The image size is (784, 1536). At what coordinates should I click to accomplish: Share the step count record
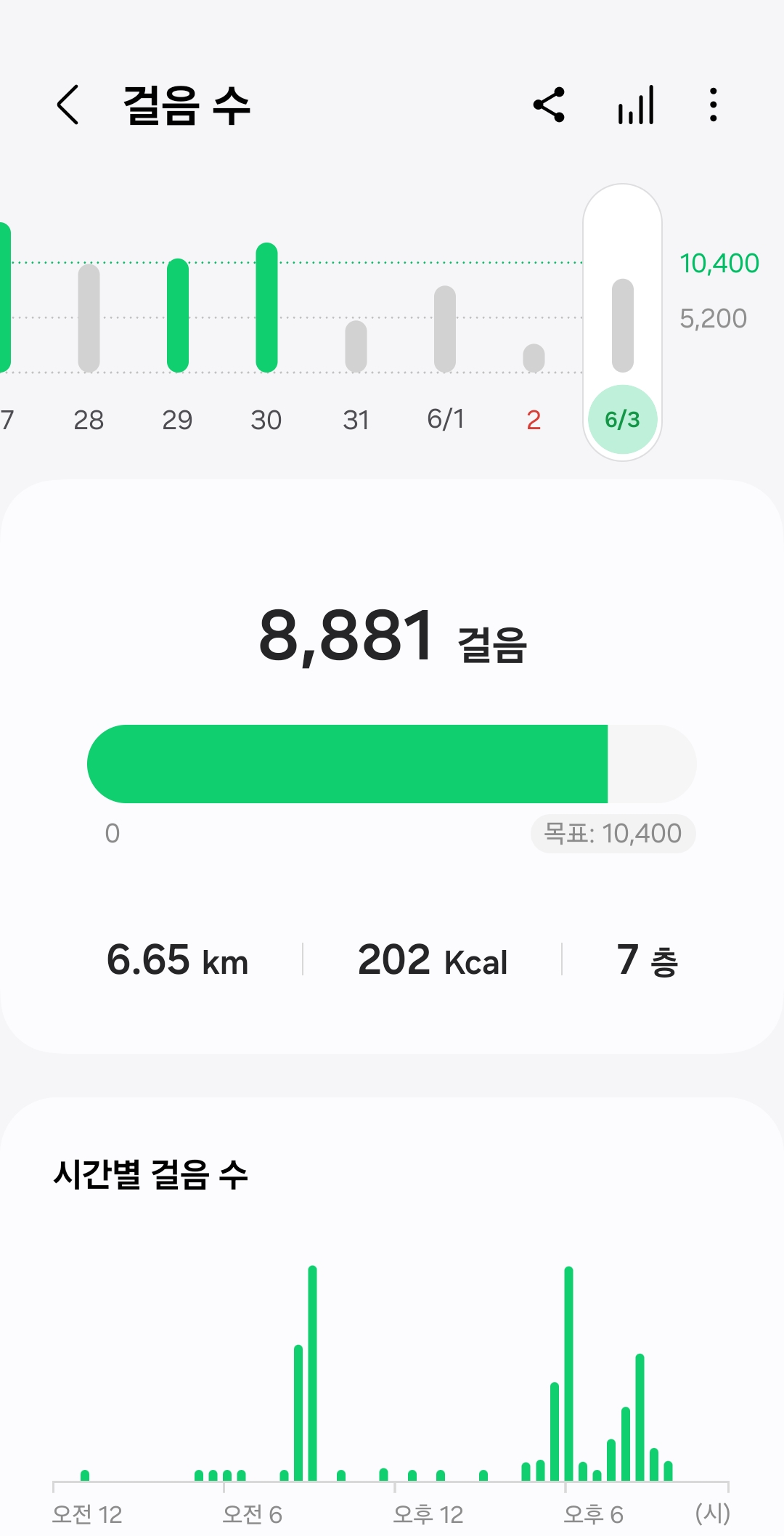549,105
